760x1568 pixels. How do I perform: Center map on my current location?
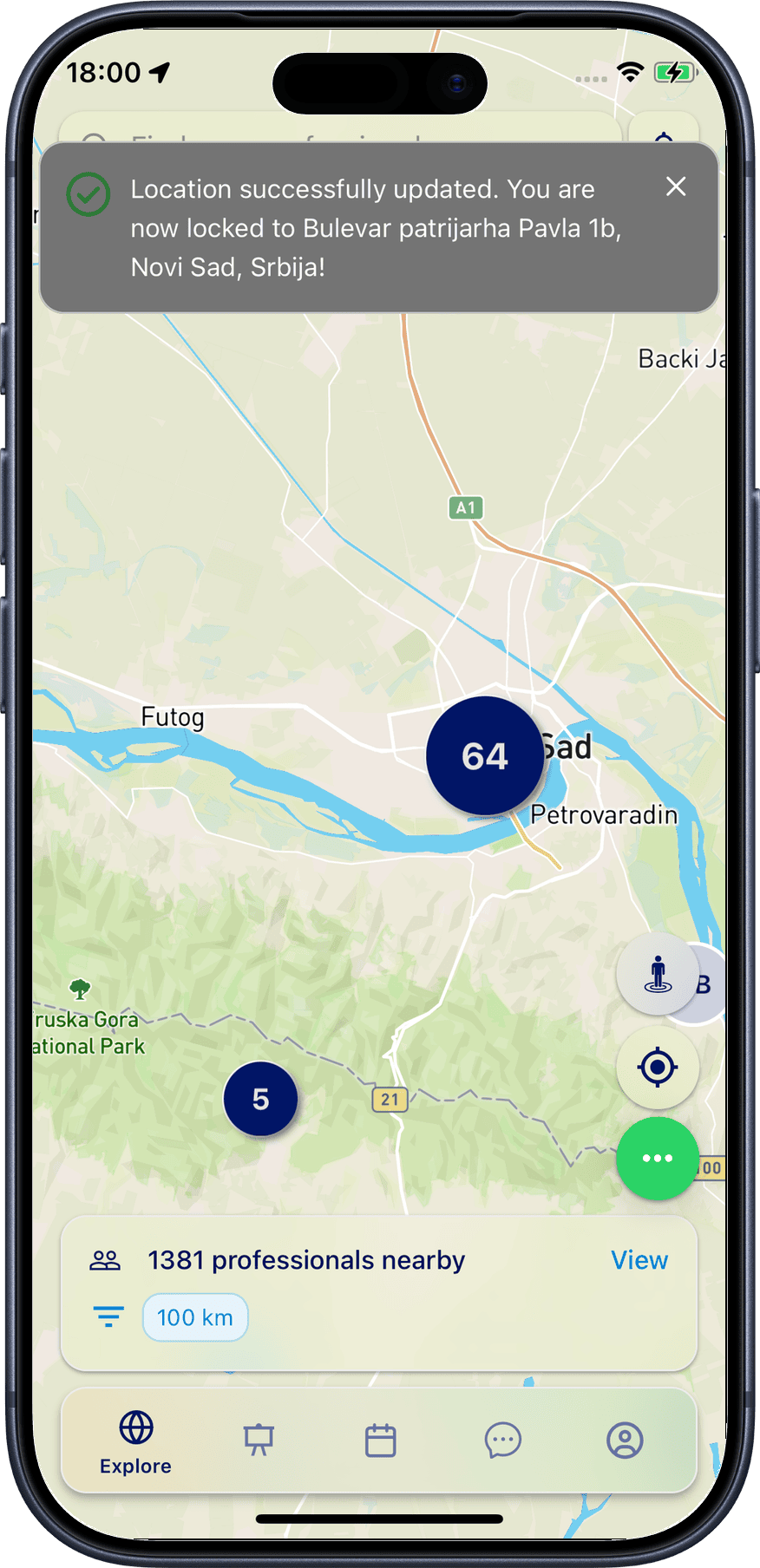[657, 1067]
